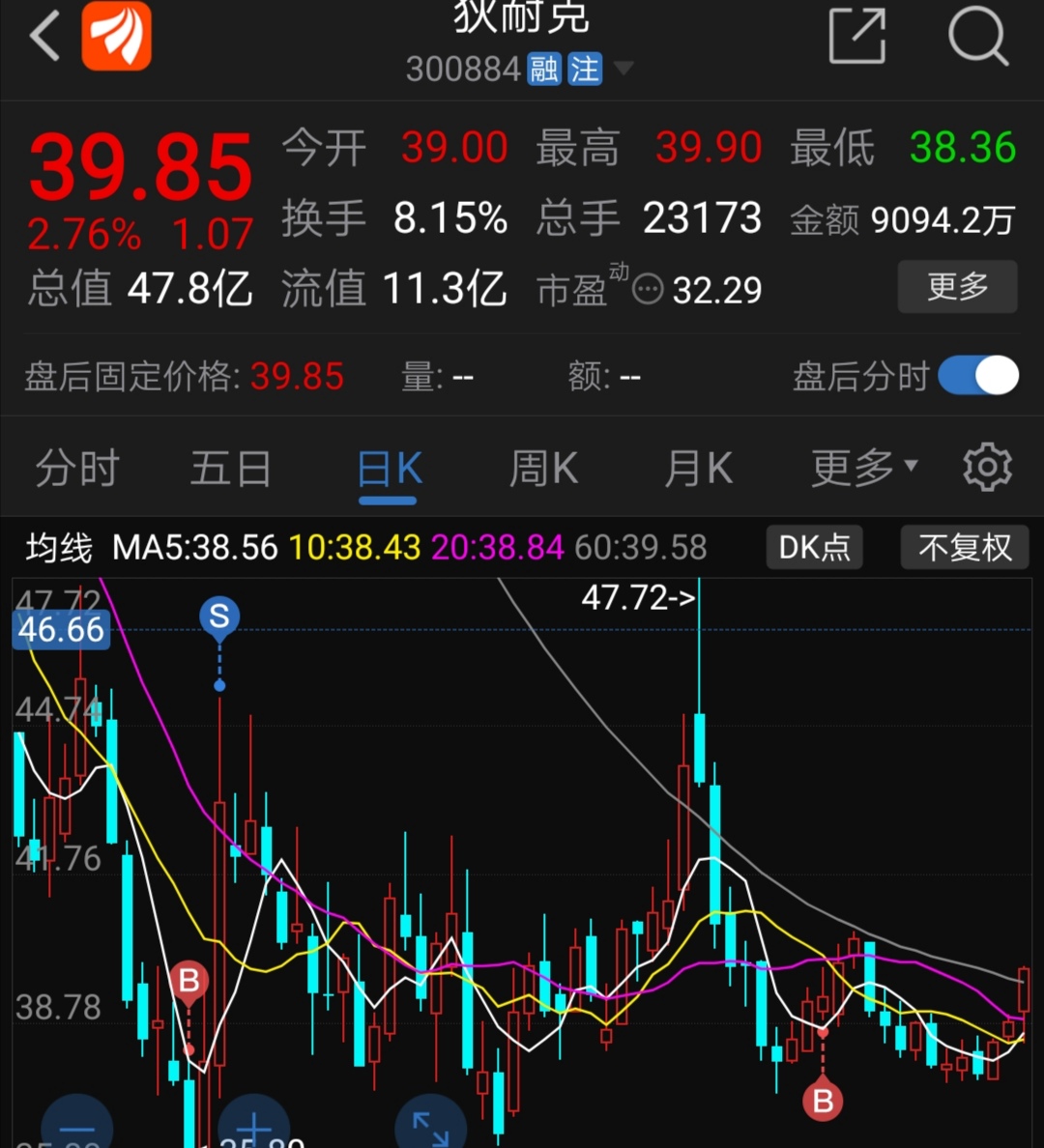
Task: Open the share panel via share icon
Action: pos(856,37)
